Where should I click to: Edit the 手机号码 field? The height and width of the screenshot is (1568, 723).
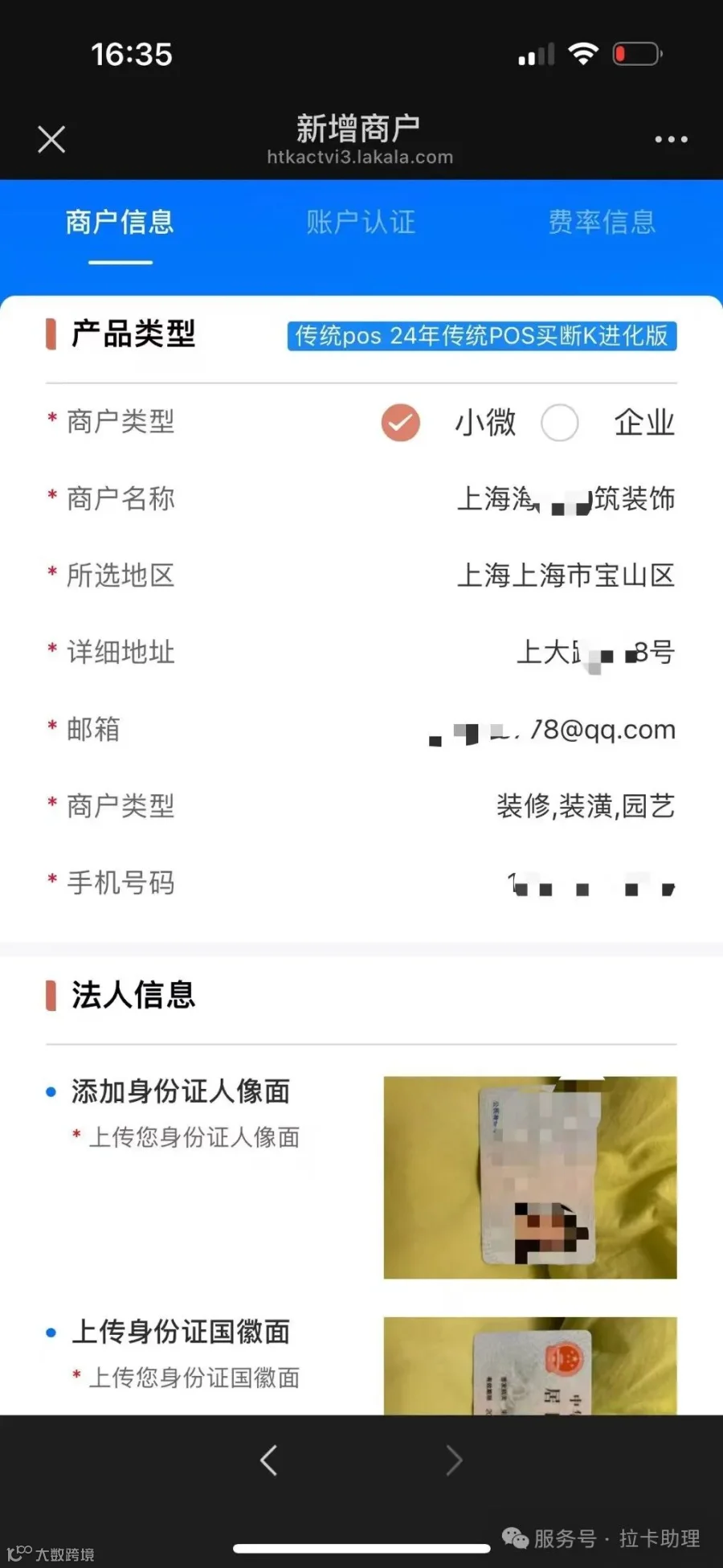[361, 882]
